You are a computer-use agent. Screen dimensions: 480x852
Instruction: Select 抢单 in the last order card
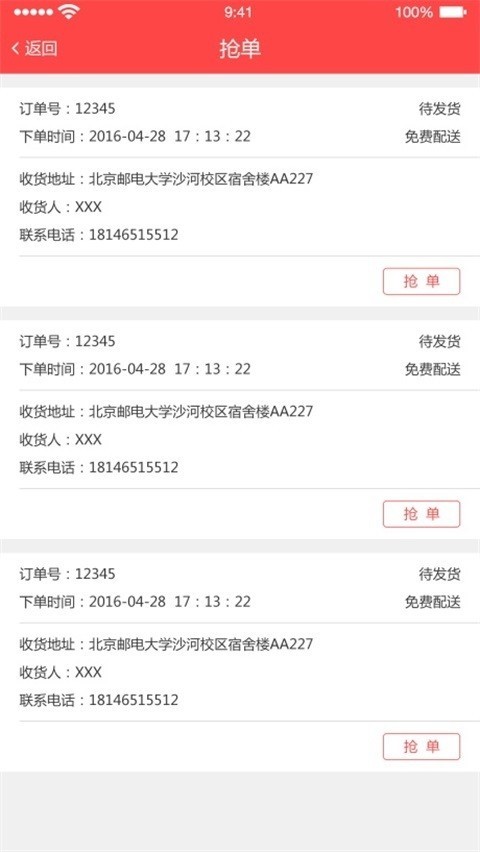click(x=421, y=747)
